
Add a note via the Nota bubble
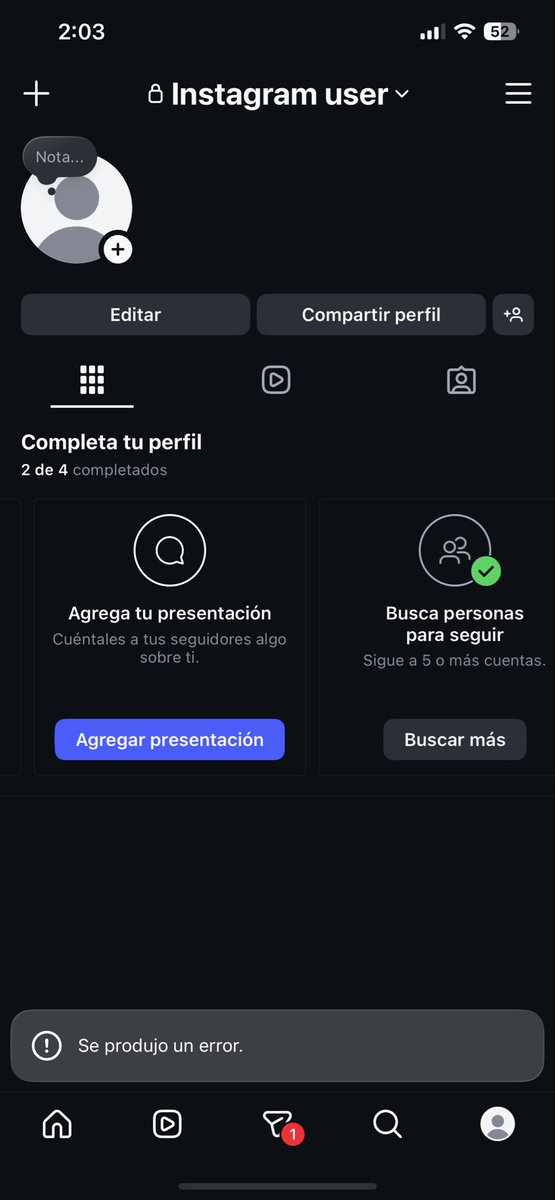[x=60, y=158]
